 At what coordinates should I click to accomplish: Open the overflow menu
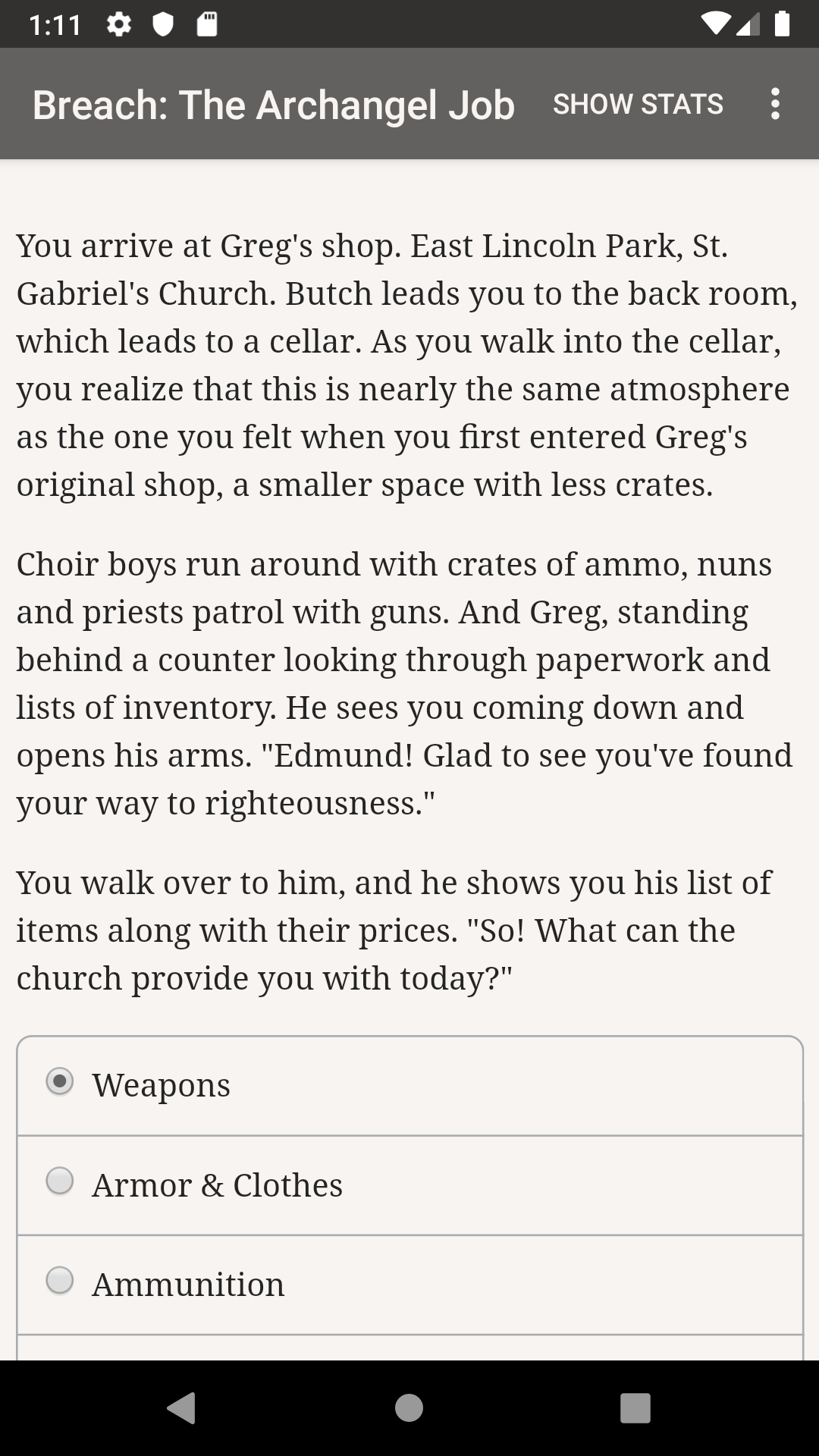[774, 104]
